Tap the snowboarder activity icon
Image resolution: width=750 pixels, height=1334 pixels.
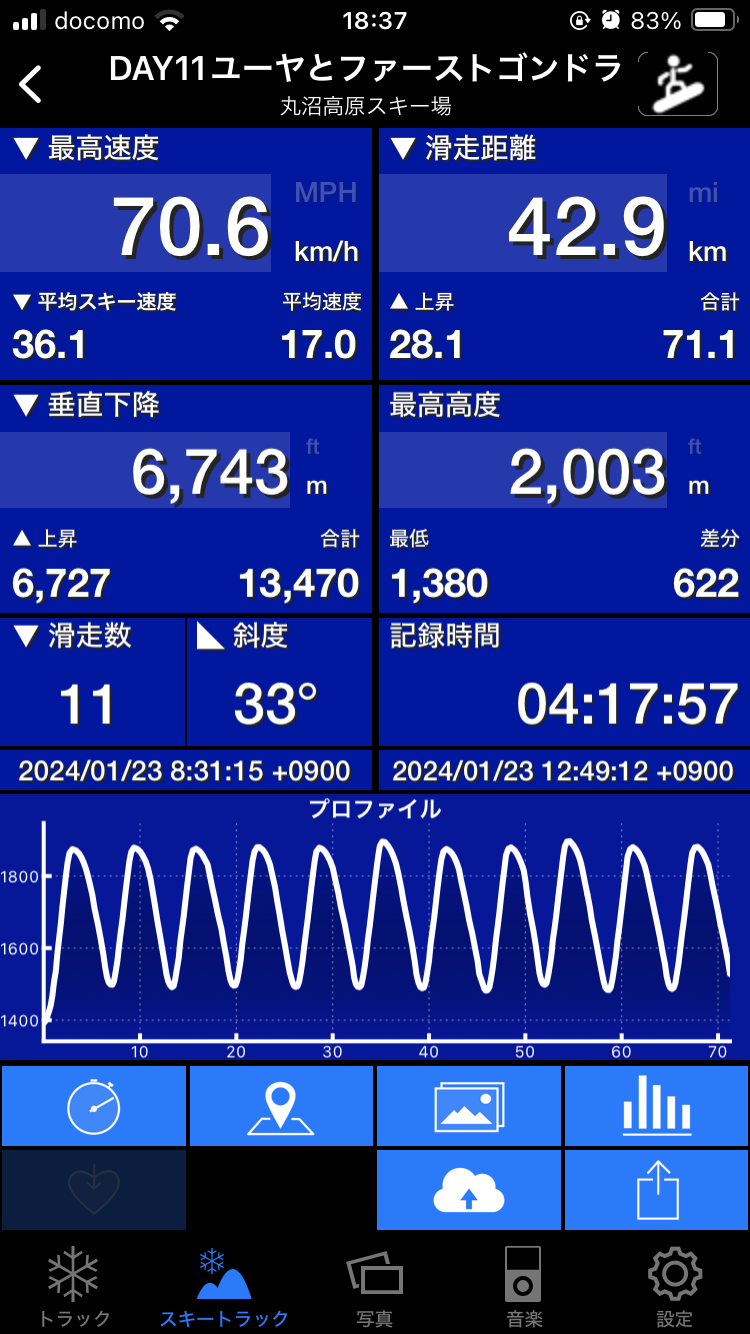[677, 84]
